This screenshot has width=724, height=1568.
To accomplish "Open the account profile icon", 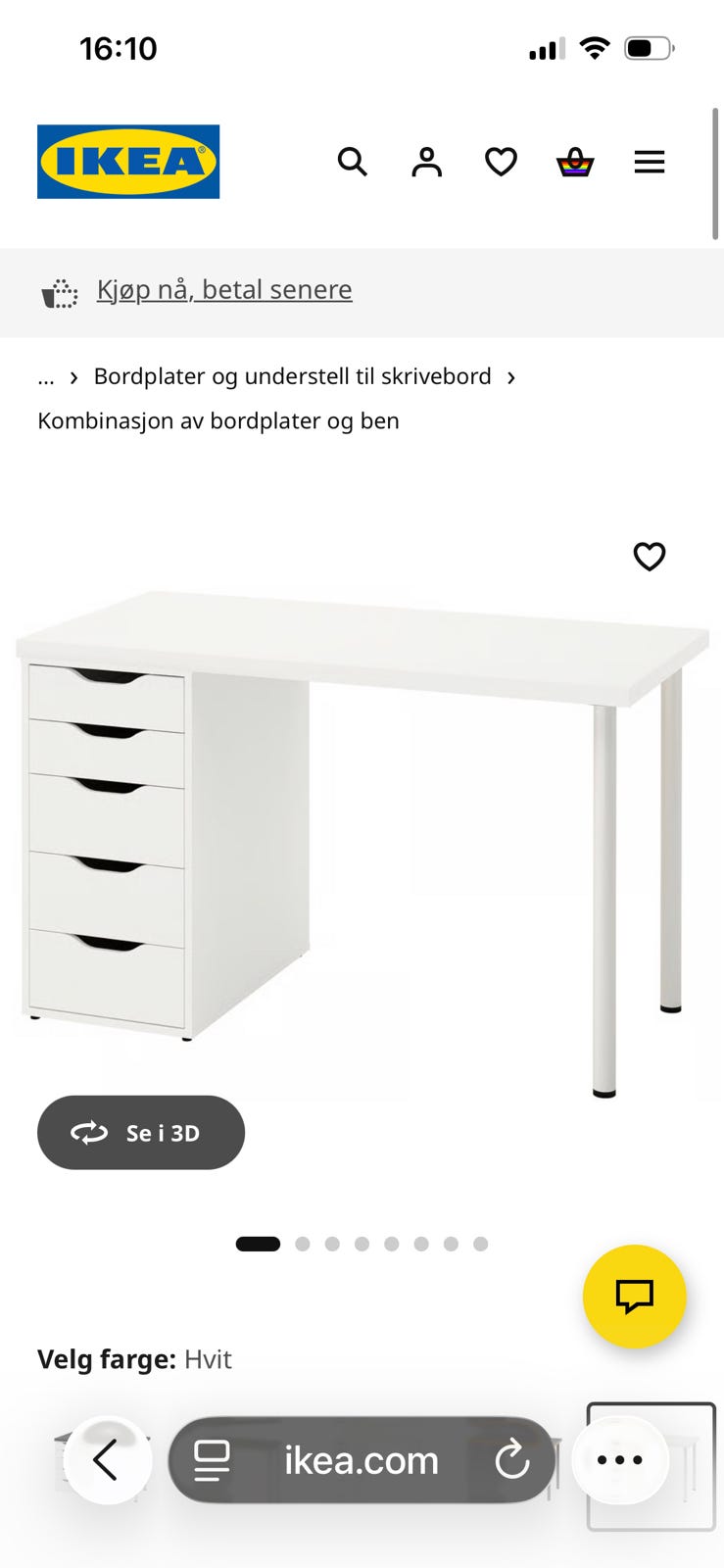I will point(426,162).
